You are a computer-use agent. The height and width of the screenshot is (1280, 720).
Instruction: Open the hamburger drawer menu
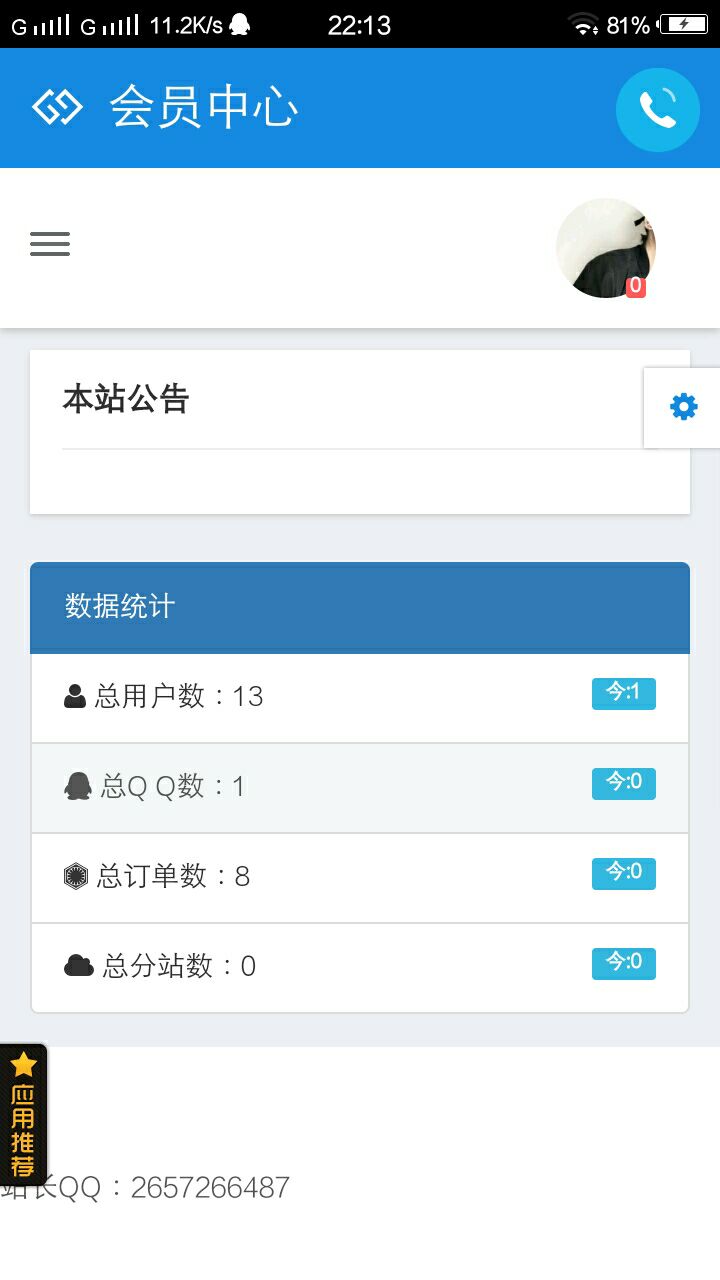click(50, 244)
